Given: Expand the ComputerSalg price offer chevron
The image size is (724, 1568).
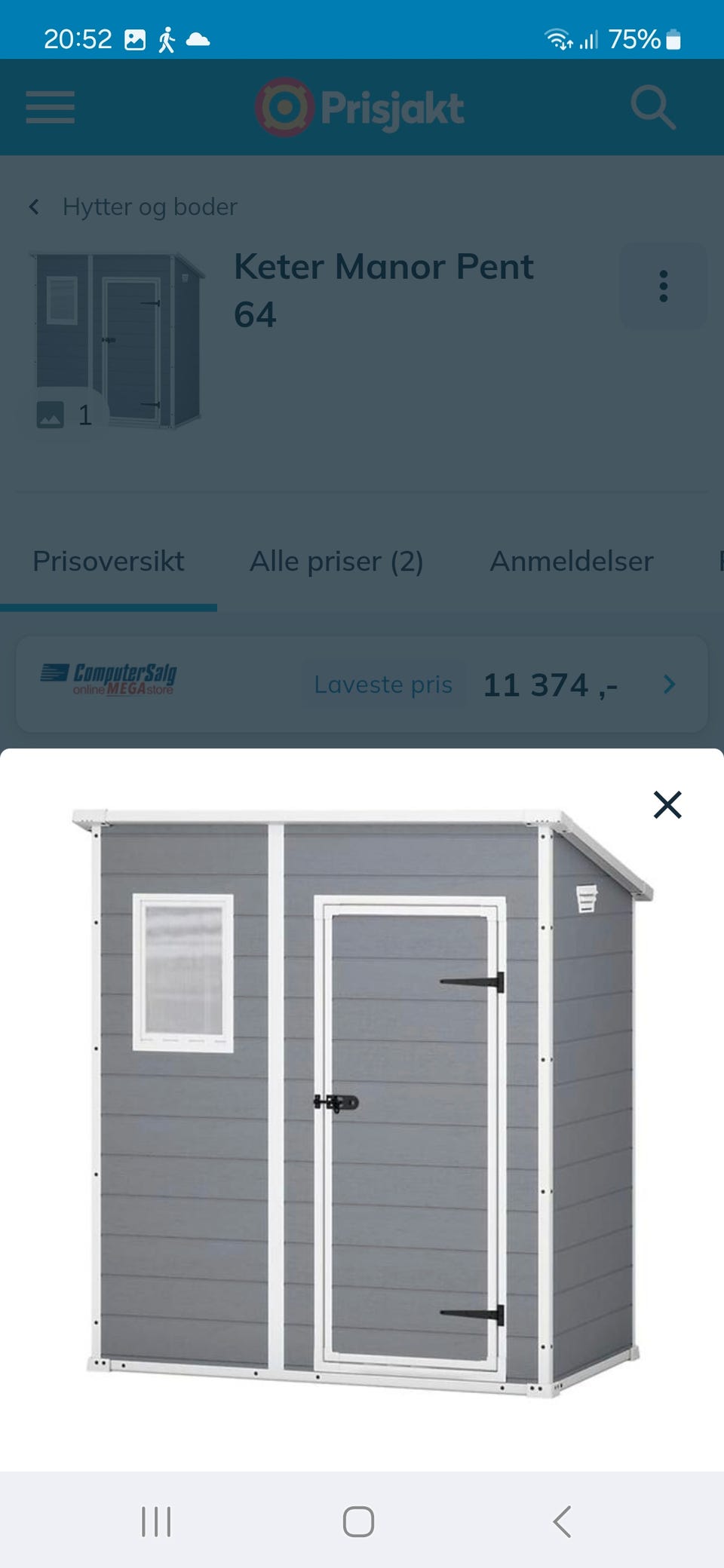Looking at the screenshot, I should (x=669, y=684).
